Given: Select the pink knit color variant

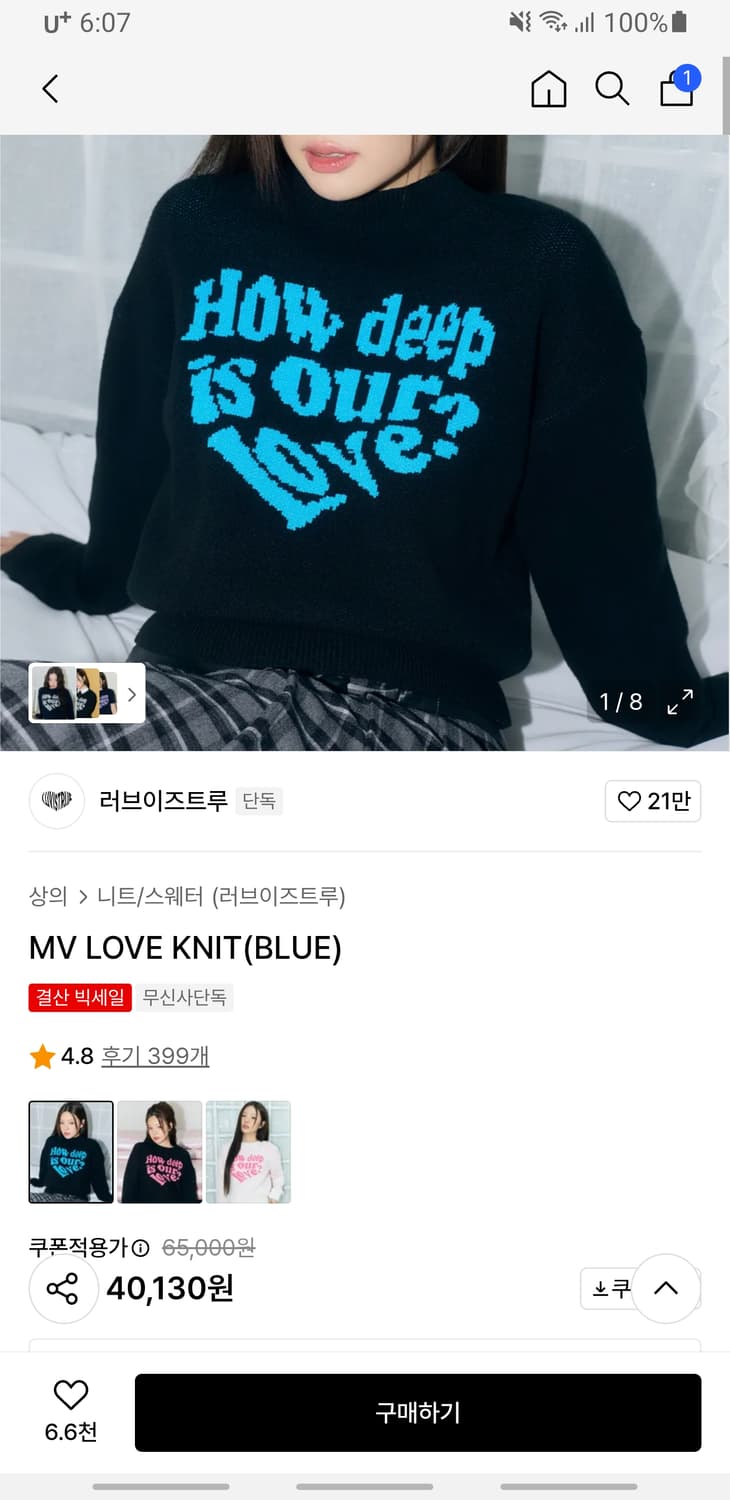Looking at the screenshot, I should [159, 1152].
